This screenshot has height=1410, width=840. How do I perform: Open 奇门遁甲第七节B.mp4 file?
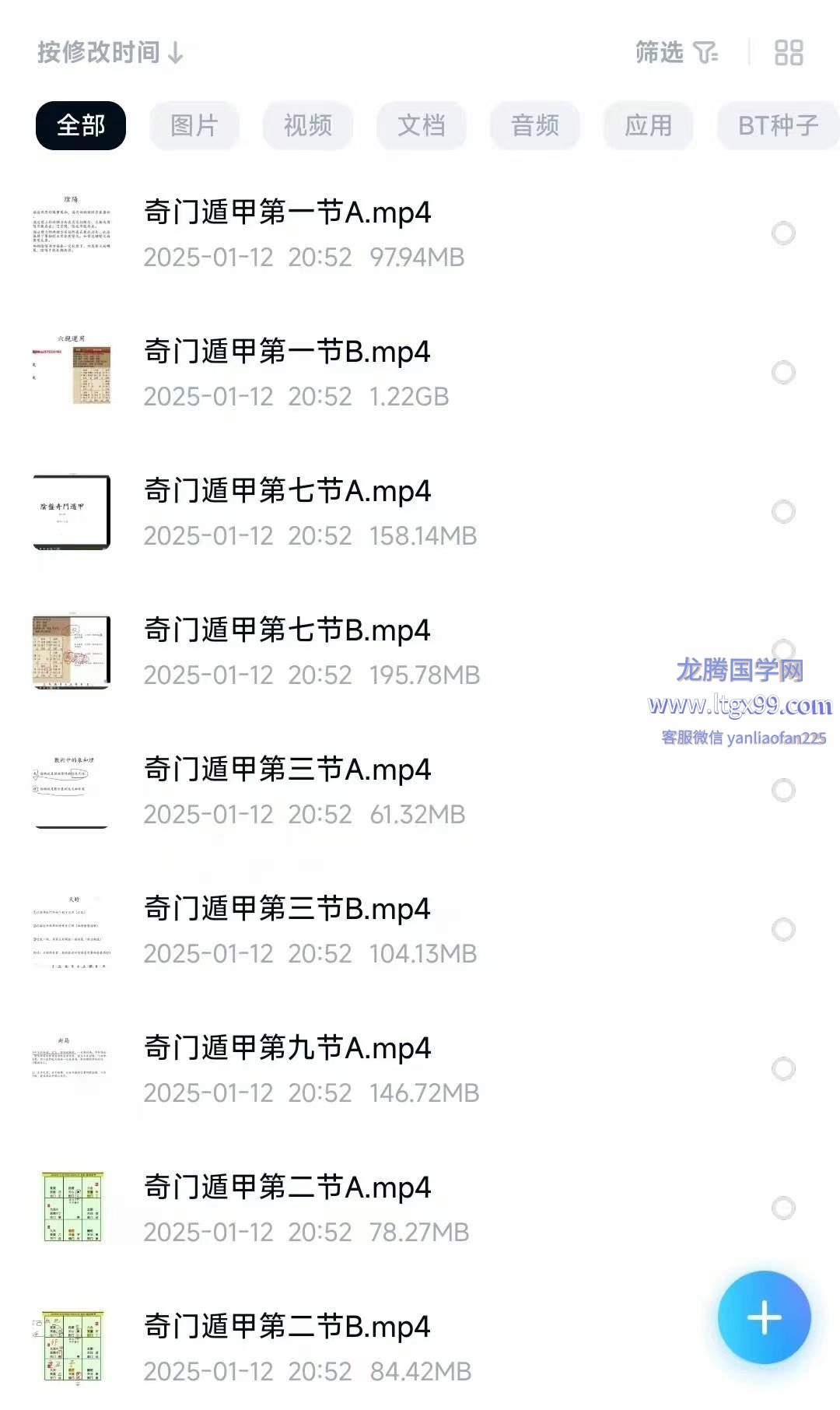(287, 631)
